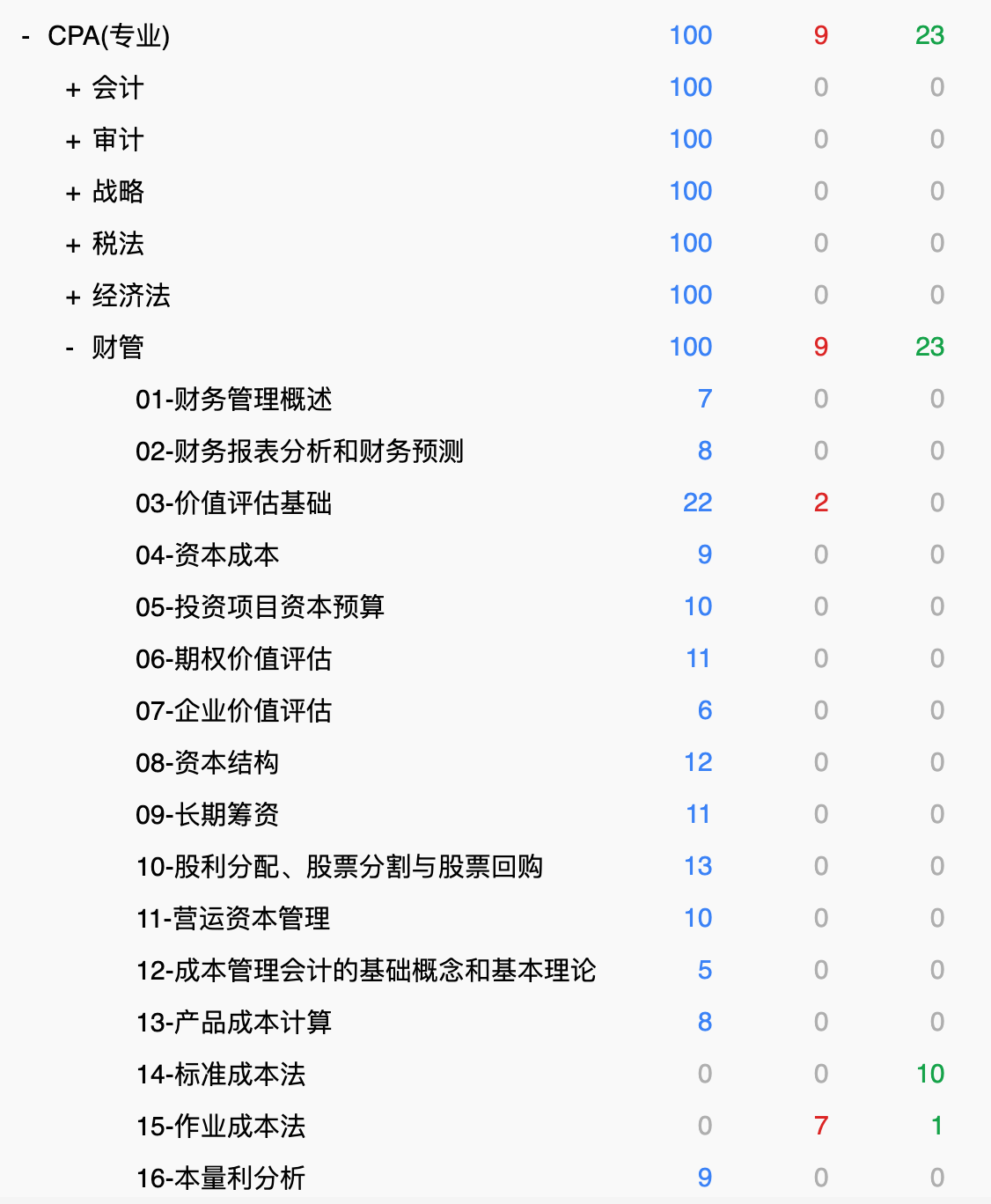Click the blue 22 for 03-价值评估基础
The width and height of the screenshot is (991, 1204).
pos(696,503)
